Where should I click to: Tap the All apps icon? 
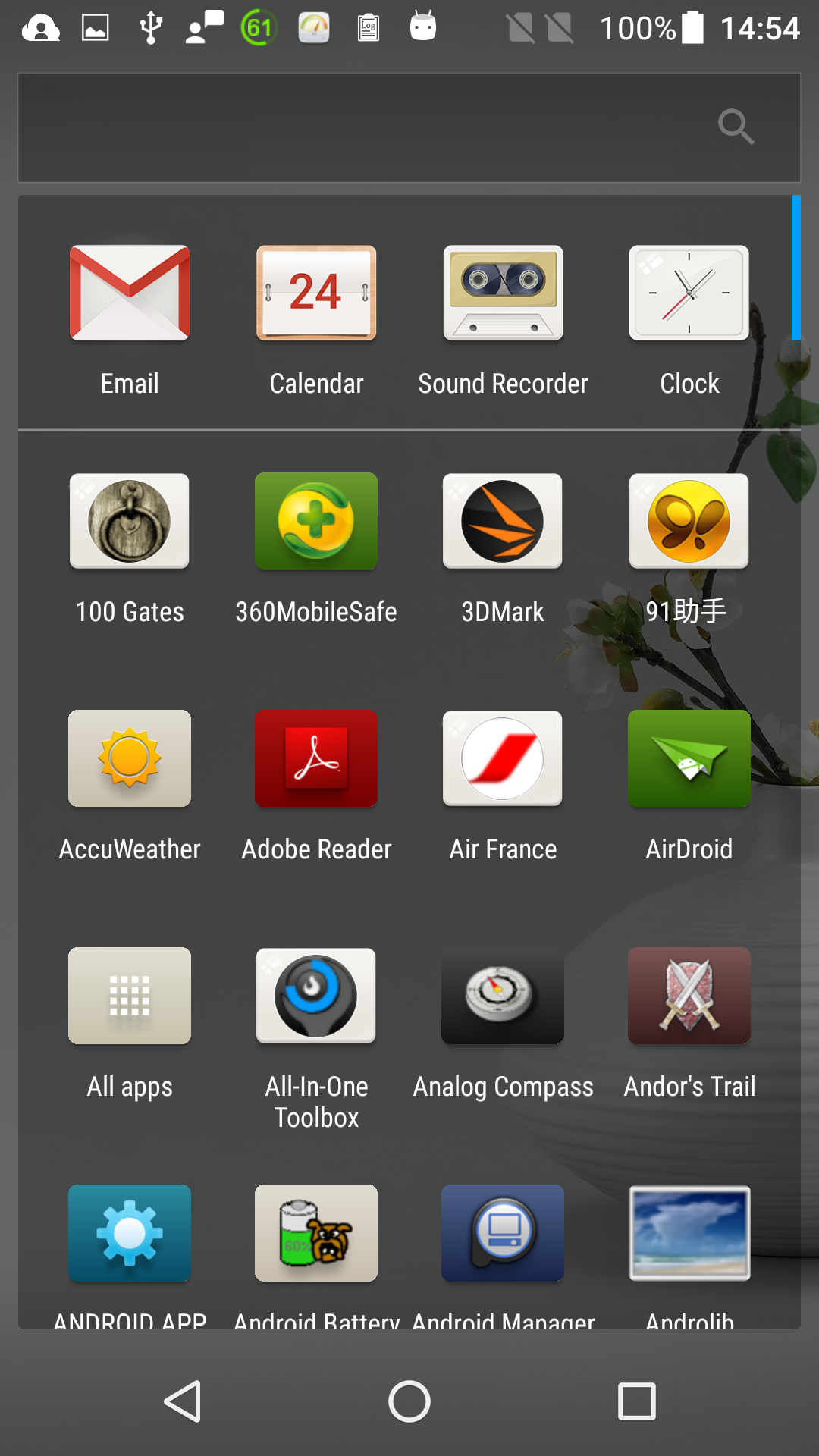[130, 996]
